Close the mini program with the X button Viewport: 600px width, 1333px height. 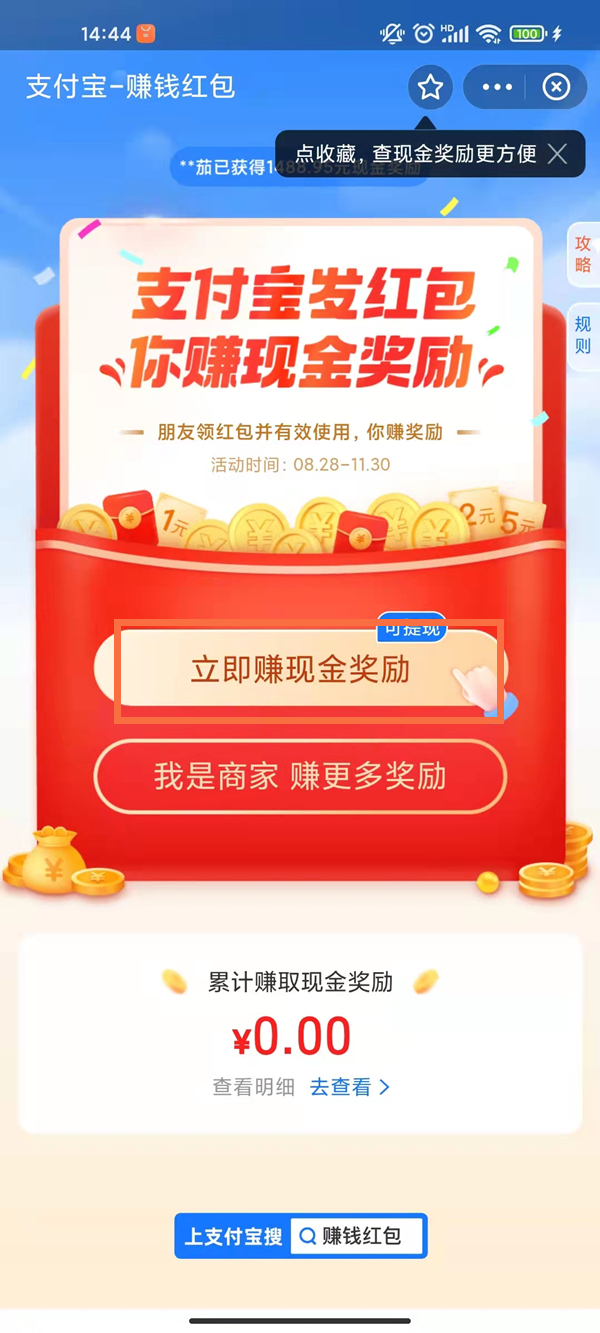(556, 88)
